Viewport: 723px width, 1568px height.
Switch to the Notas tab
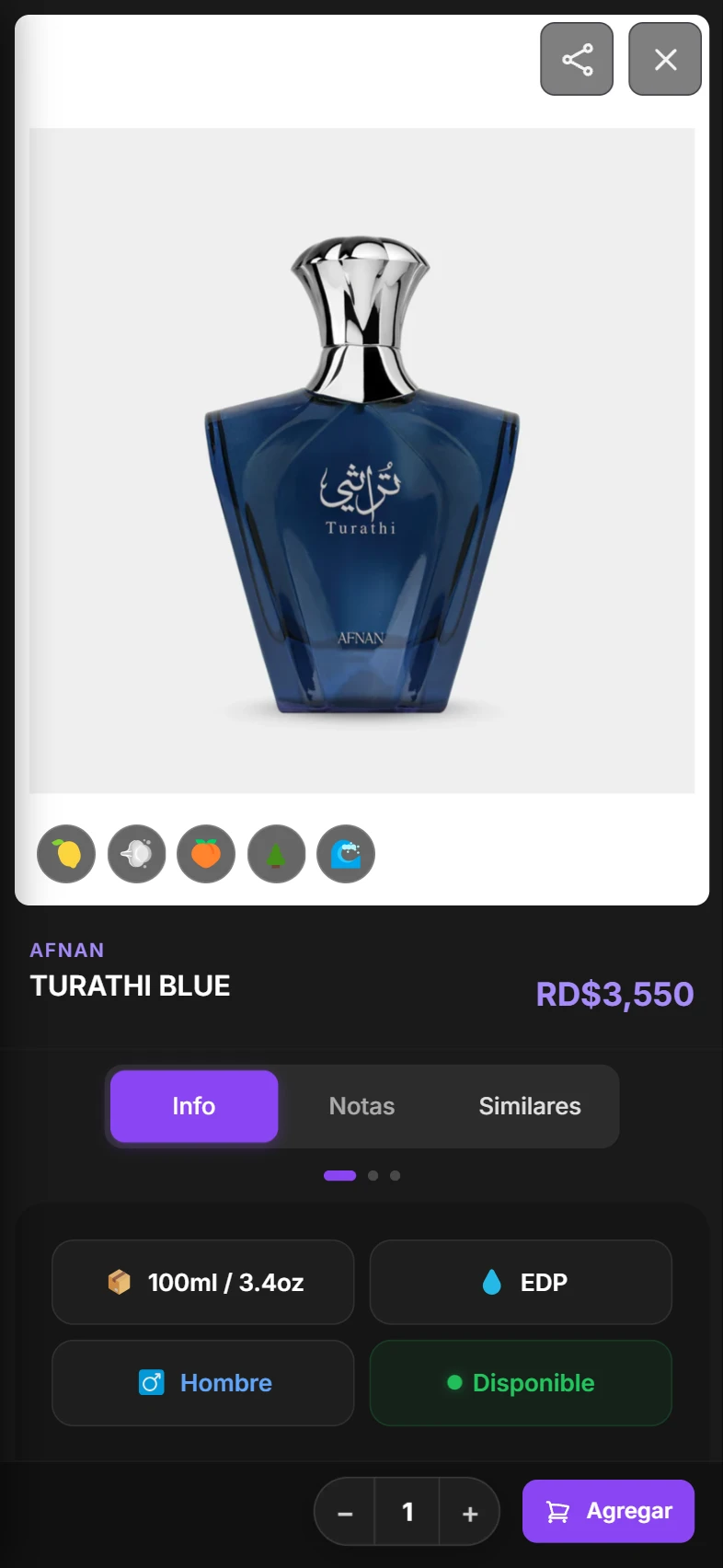click(x=361, y=1106)
